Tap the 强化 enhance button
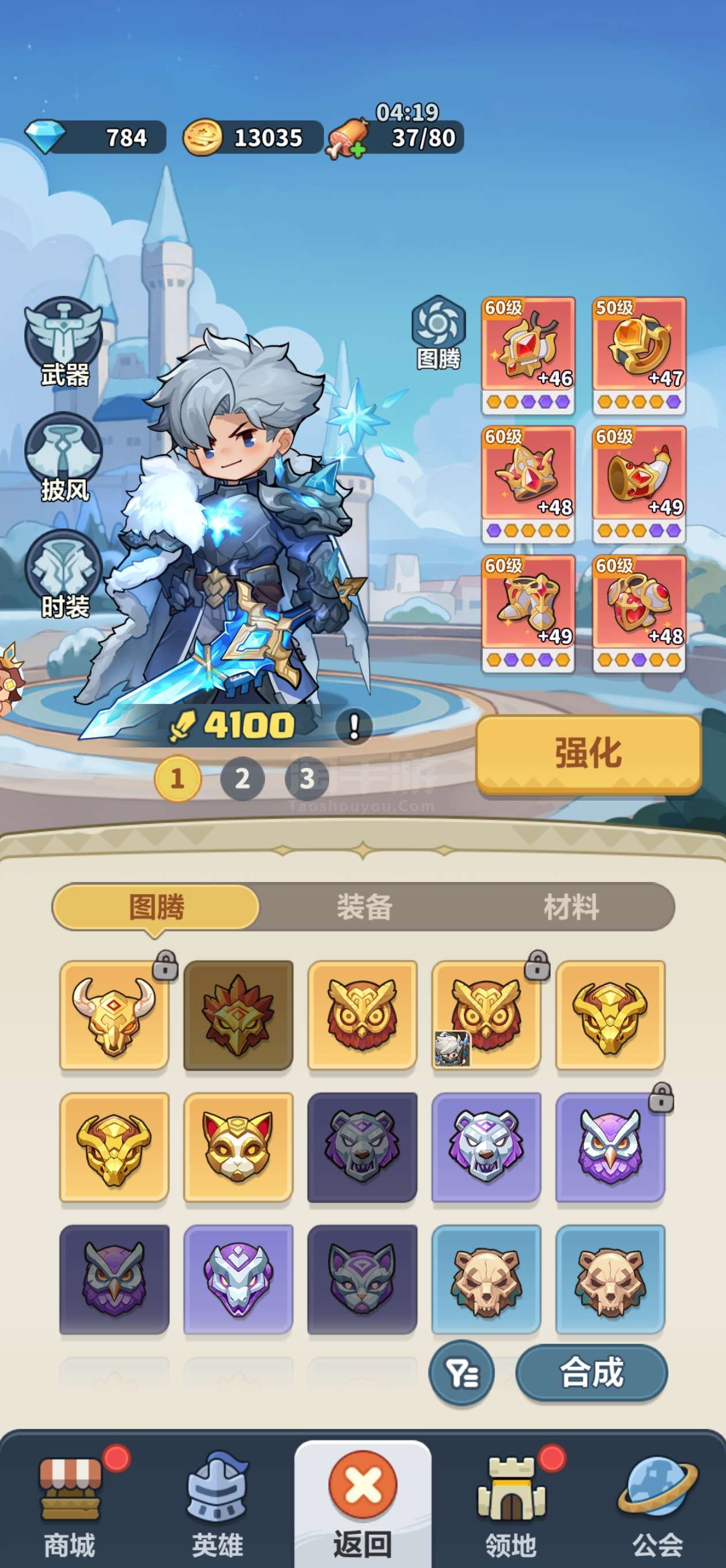 588,753
